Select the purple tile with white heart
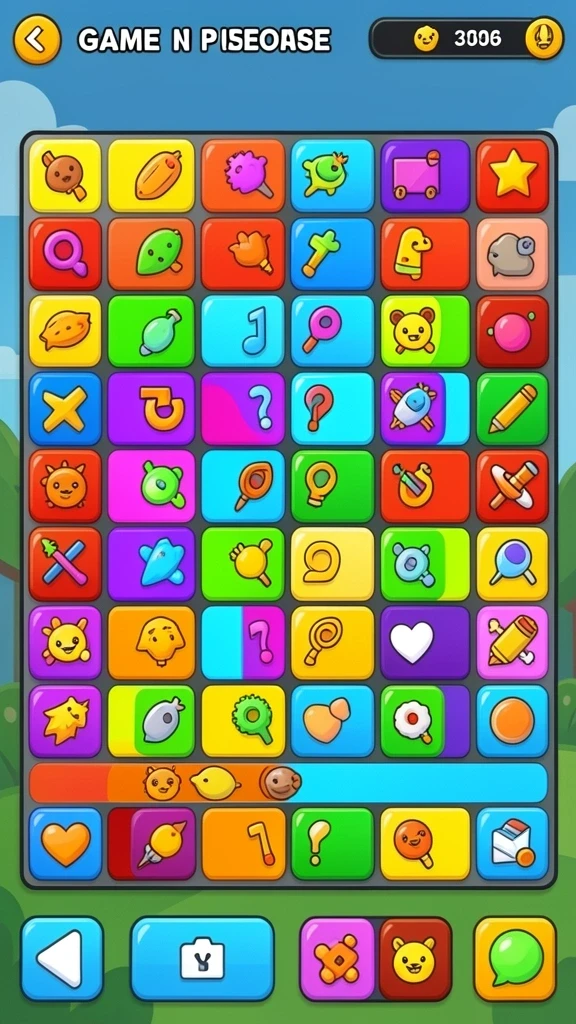576x1024 pixels. pos(425,643)
